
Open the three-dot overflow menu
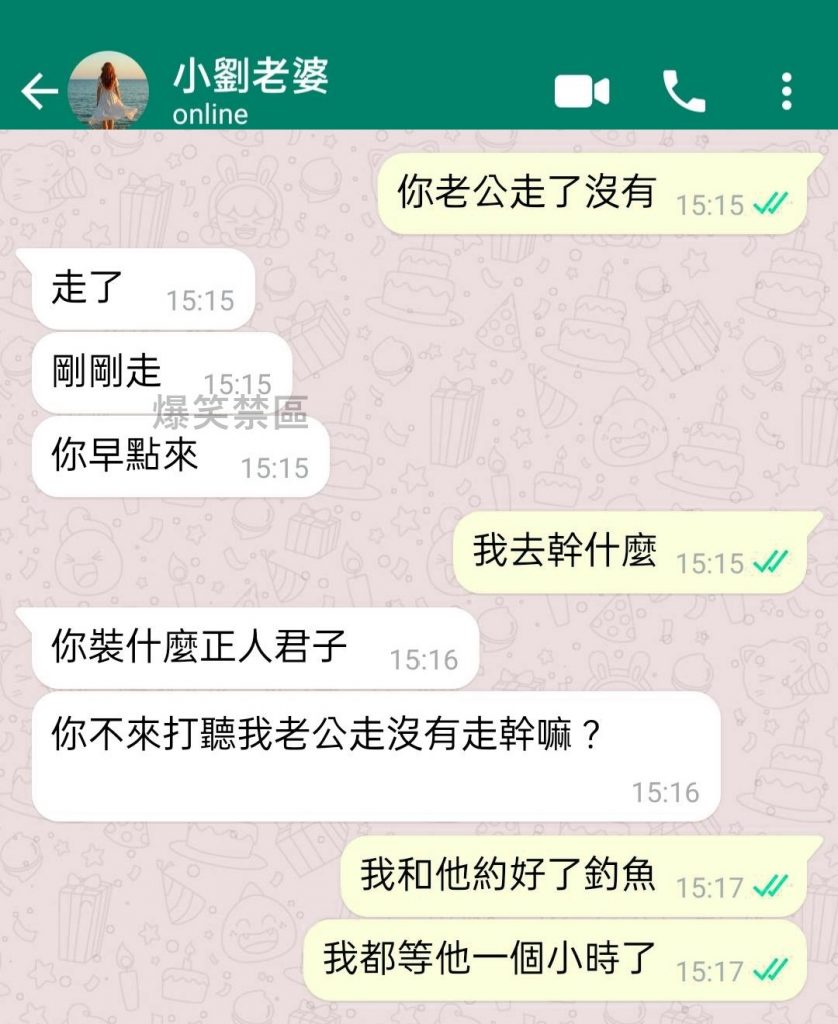(x=787, y=92)
